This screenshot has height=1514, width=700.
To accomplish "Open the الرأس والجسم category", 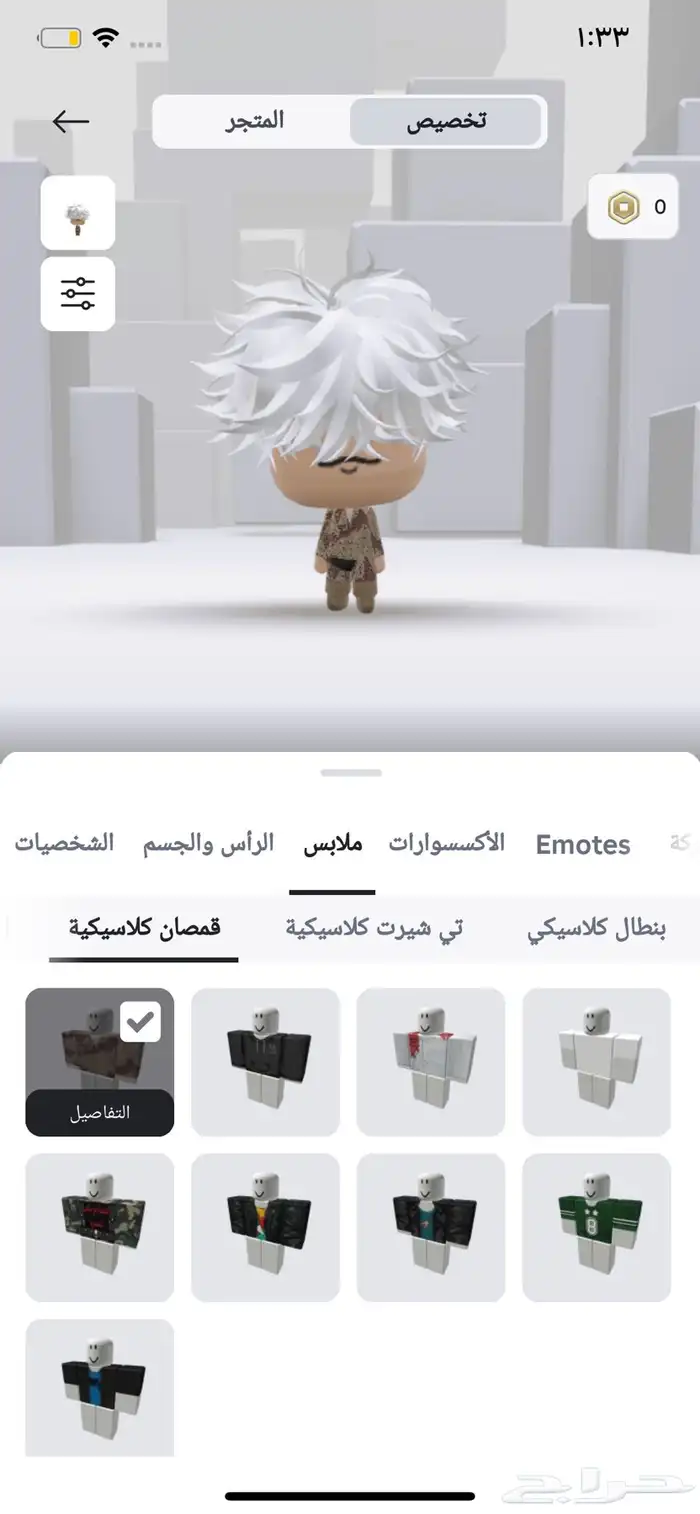I will tap(208, 843).
